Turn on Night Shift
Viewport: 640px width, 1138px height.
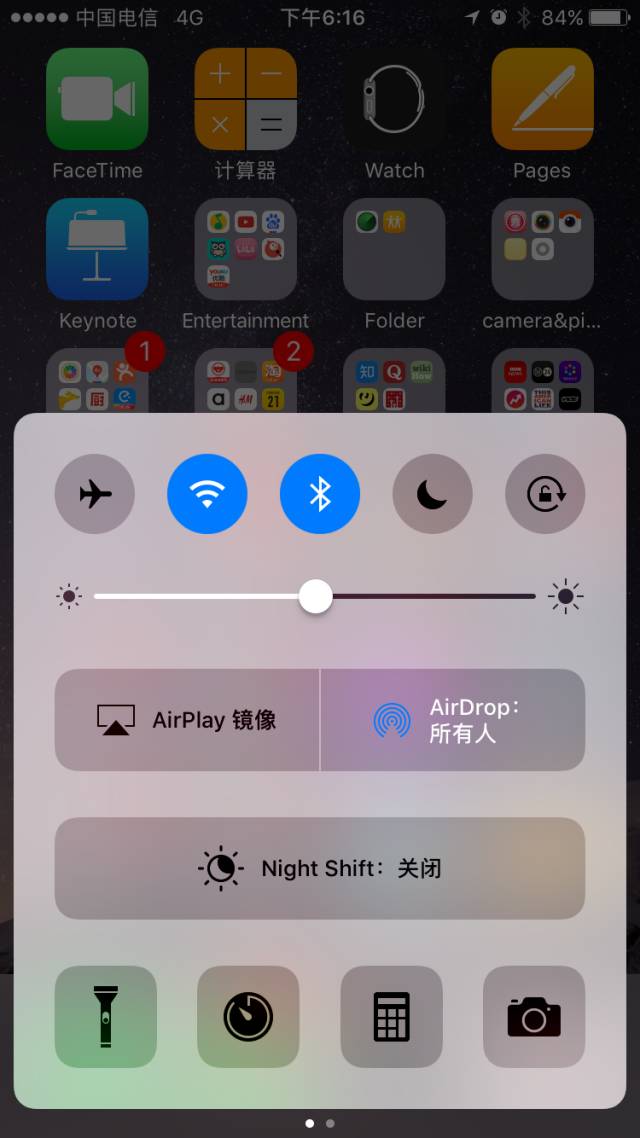[x=320, y=868]
